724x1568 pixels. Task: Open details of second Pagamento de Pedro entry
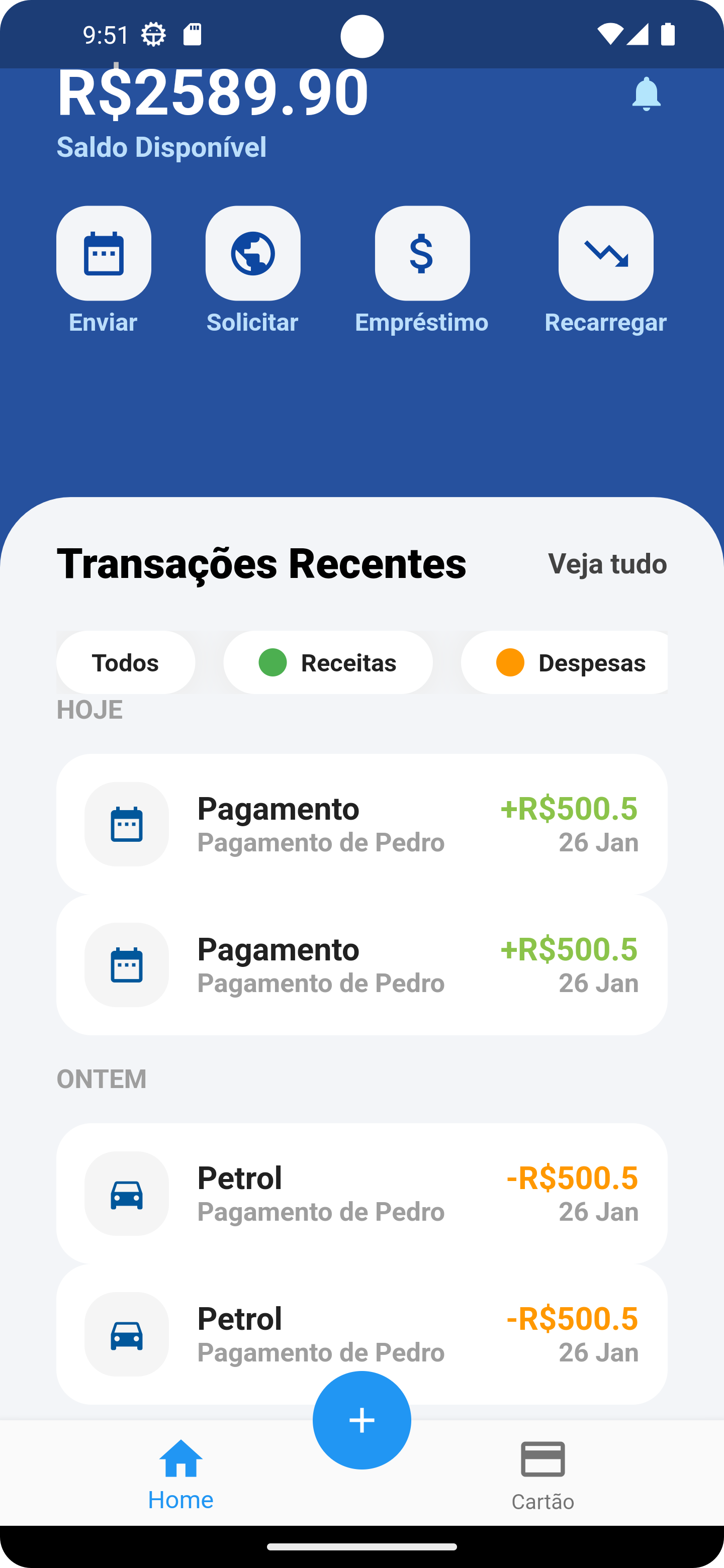(361, 965)
